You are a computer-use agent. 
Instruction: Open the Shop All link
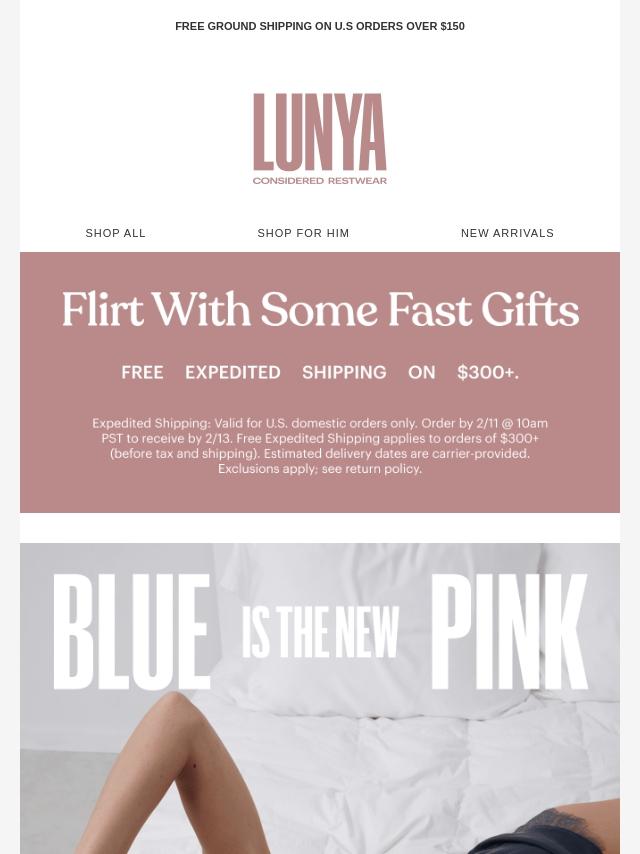(116, 233)
